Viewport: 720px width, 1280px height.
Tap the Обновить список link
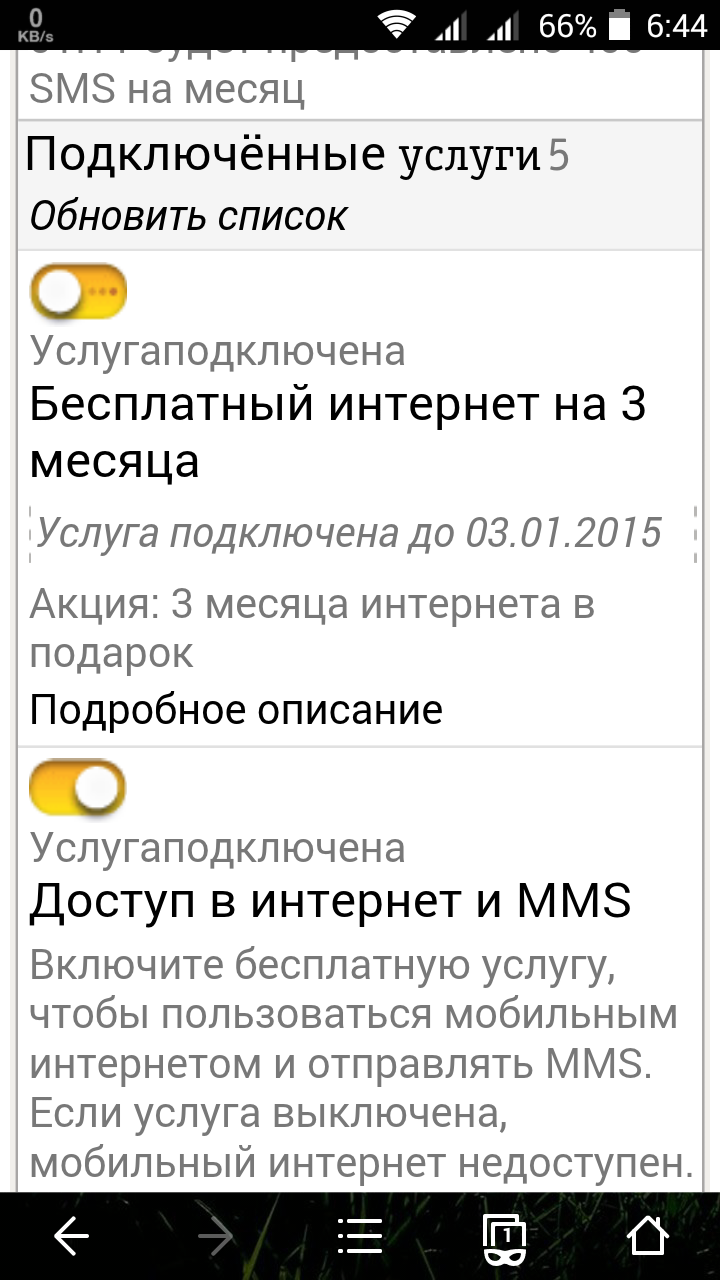188,214
